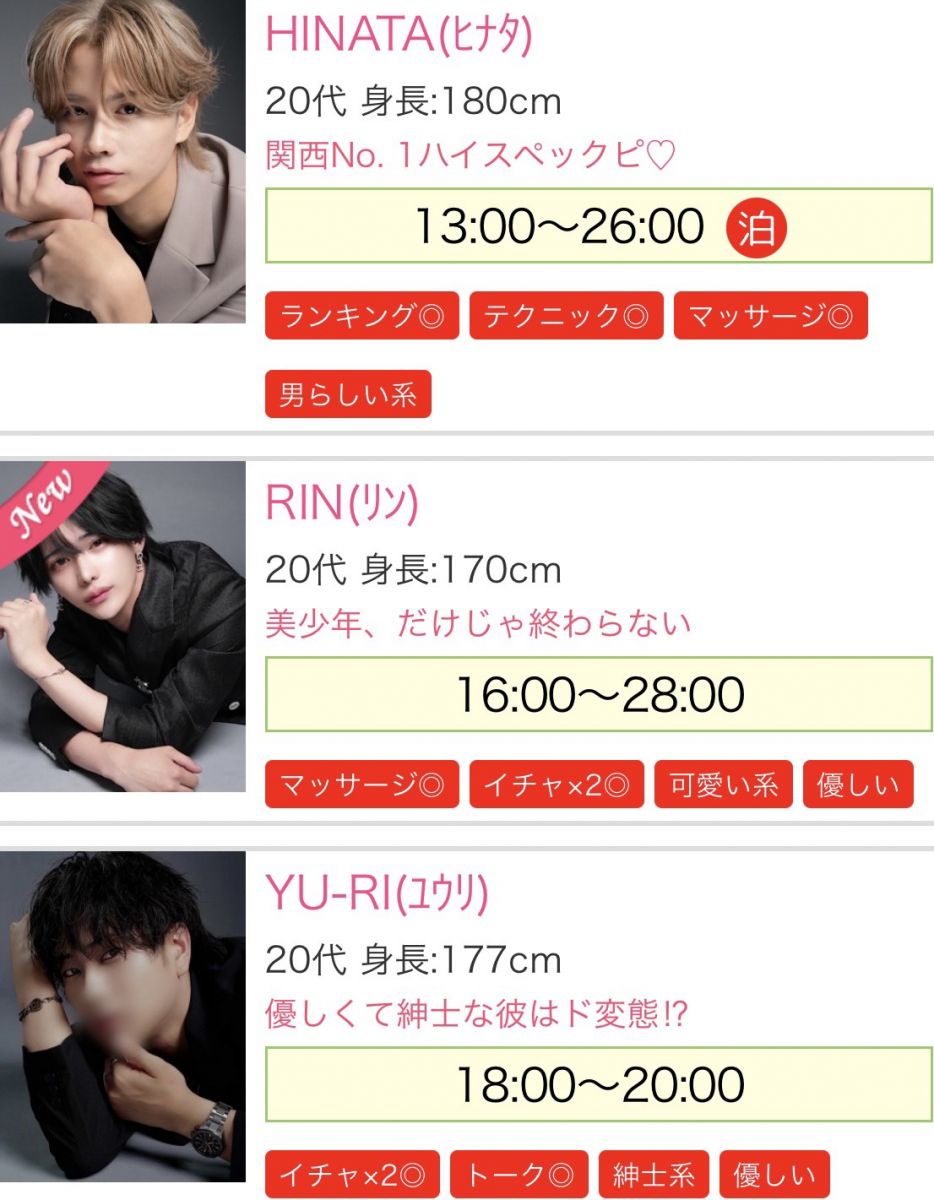Image resolution: width=934 pixels, height=1200 pixels.
Task: Open HINATA's profile photo
Action: (x=122, y=160)
